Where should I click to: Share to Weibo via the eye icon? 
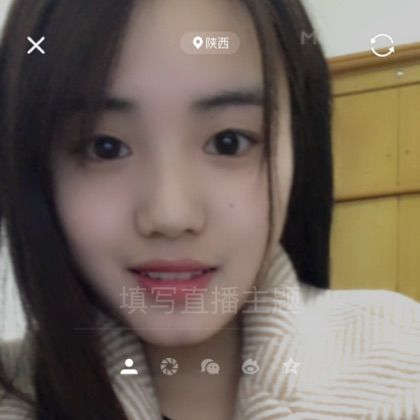tap(250, 367)
